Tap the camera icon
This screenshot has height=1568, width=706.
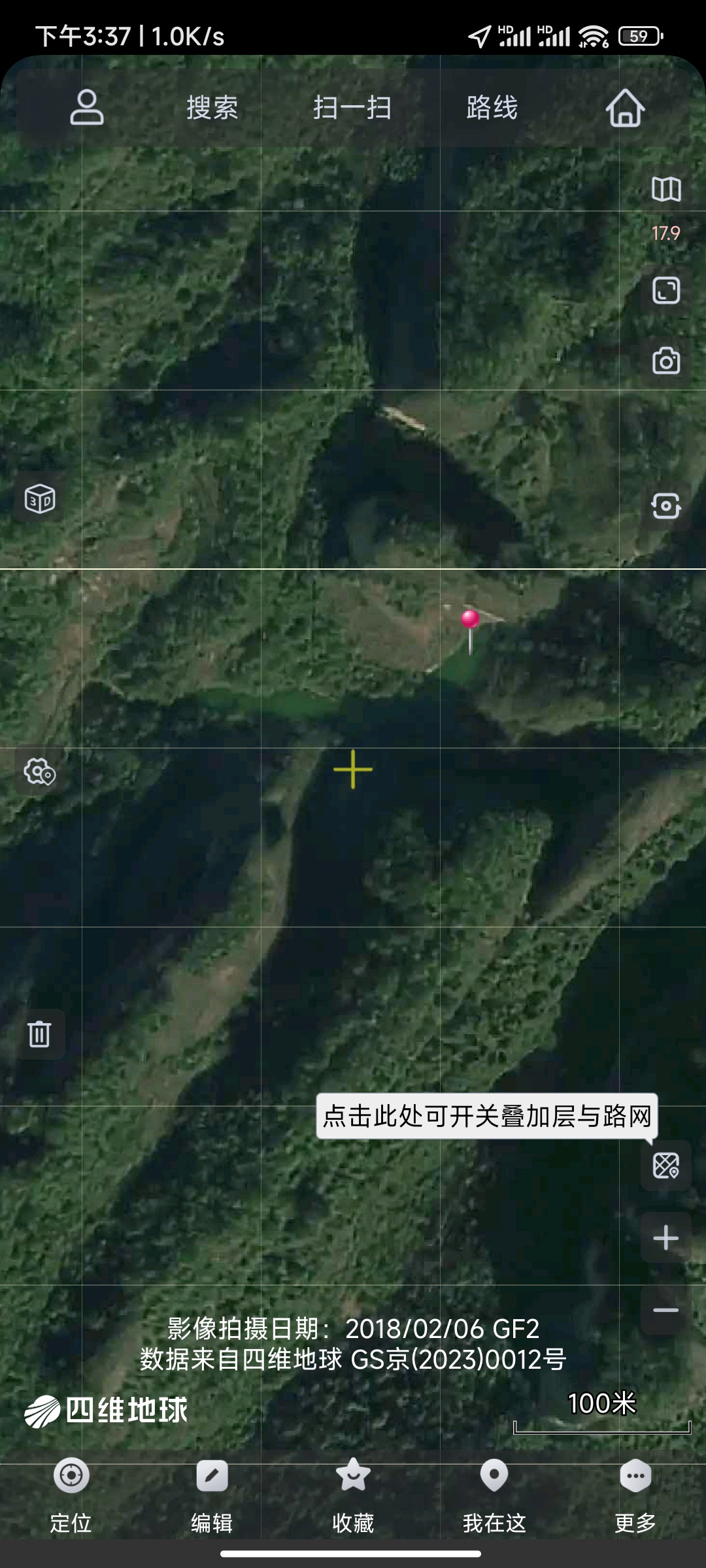coord(666,361)
